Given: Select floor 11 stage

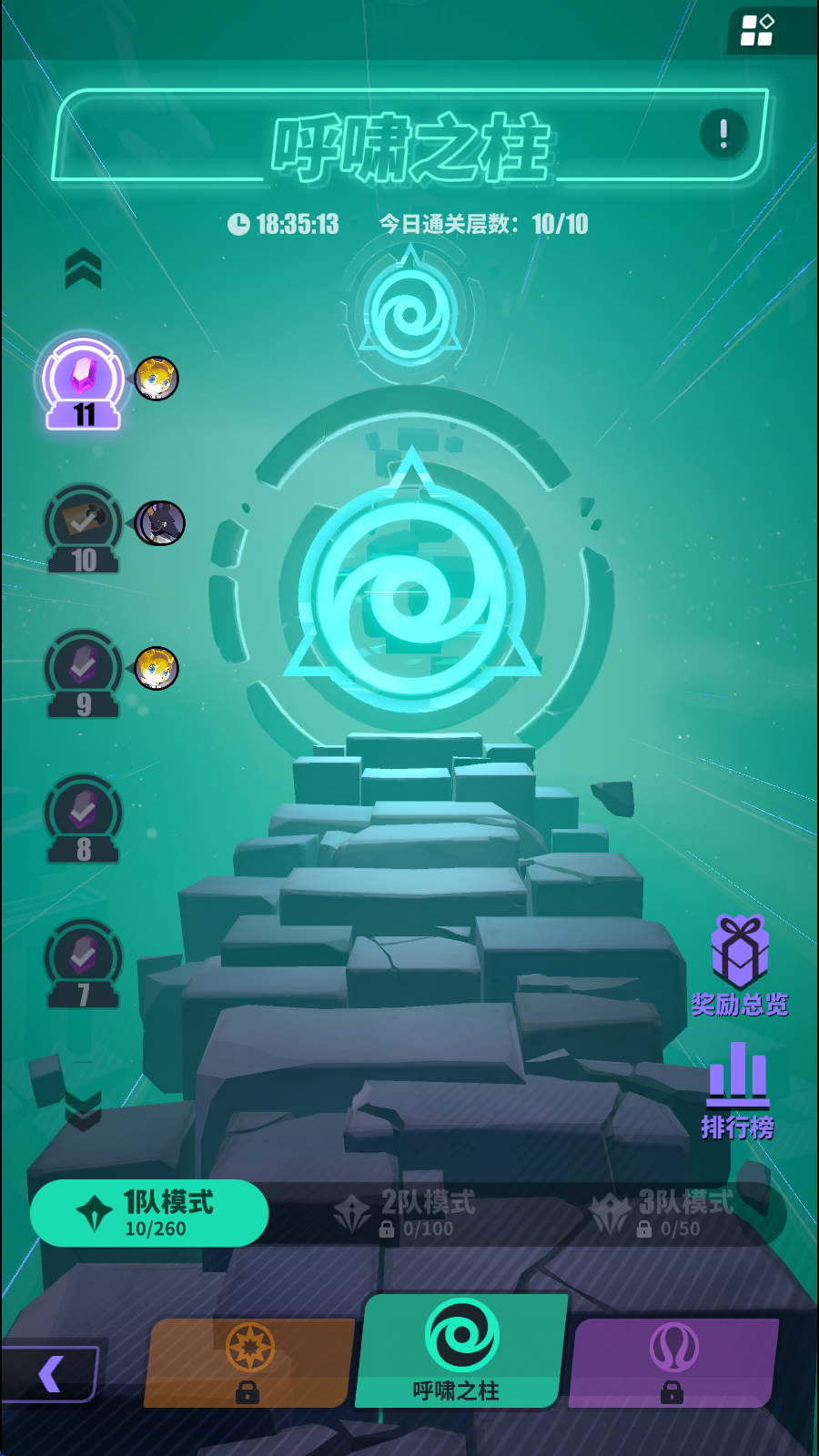Looking at the screenshot, I should click(x=83, y=380).
